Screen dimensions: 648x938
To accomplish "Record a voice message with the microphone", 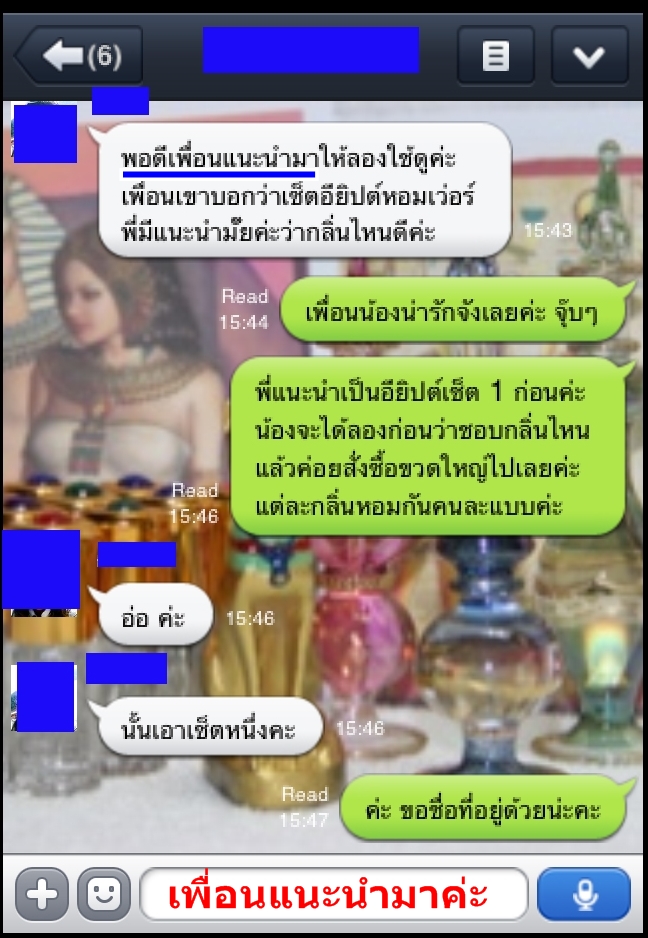I will (x=584, y=893).
